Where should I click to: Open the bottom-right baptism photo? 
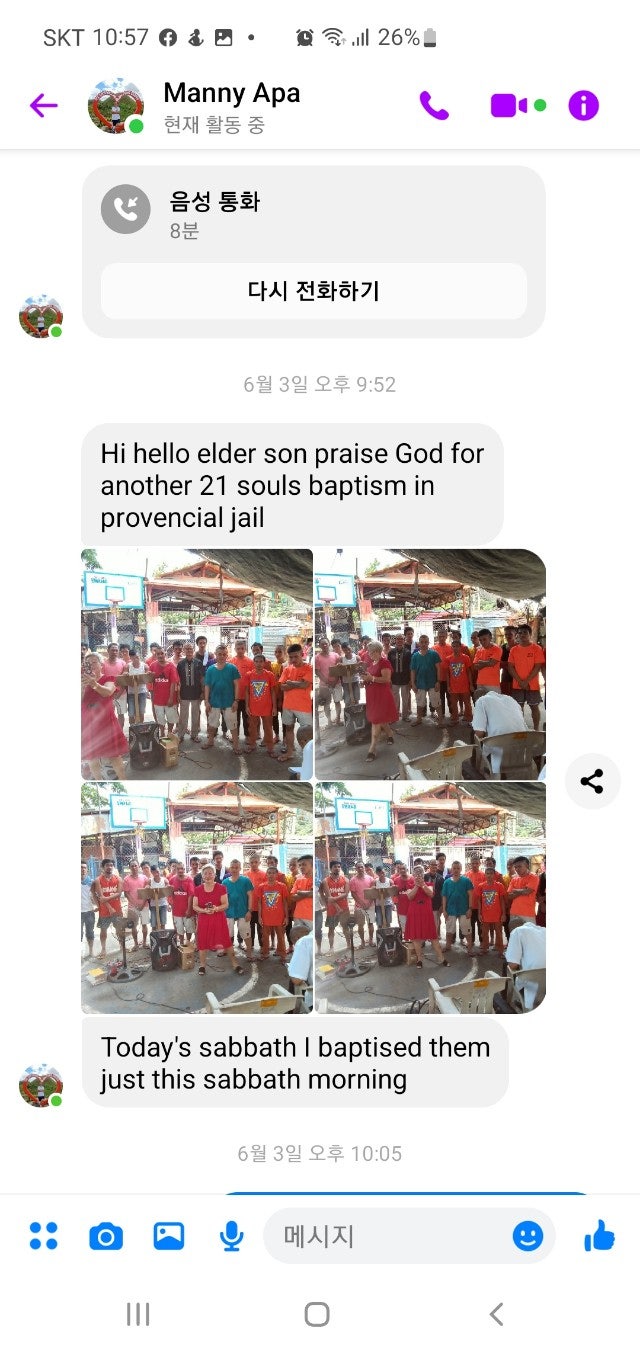click(x=430, y=897)
